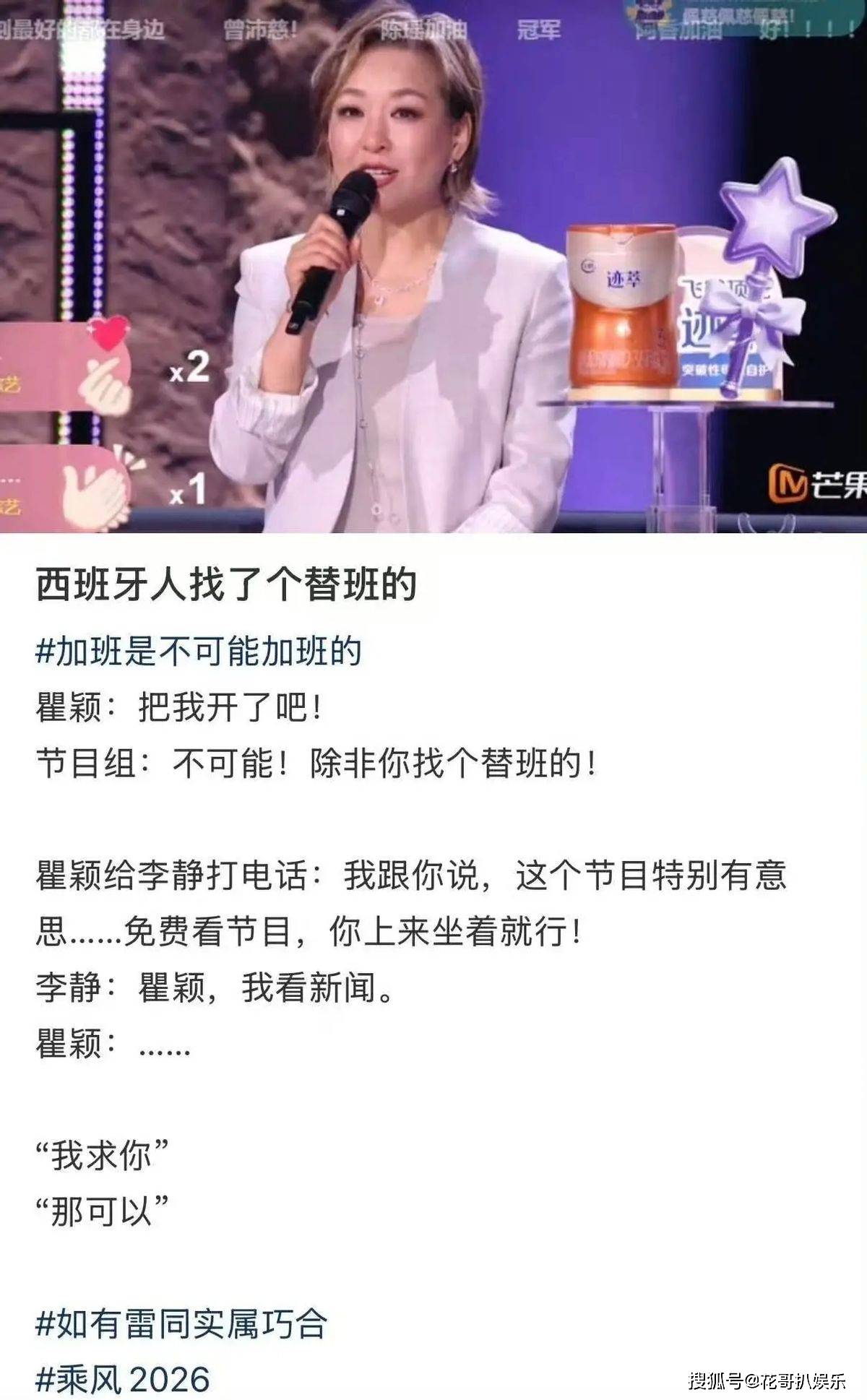867x1400 pixels.
Task: Open the #加班是不可能加班的 hashtag
Action: (199, 651)
